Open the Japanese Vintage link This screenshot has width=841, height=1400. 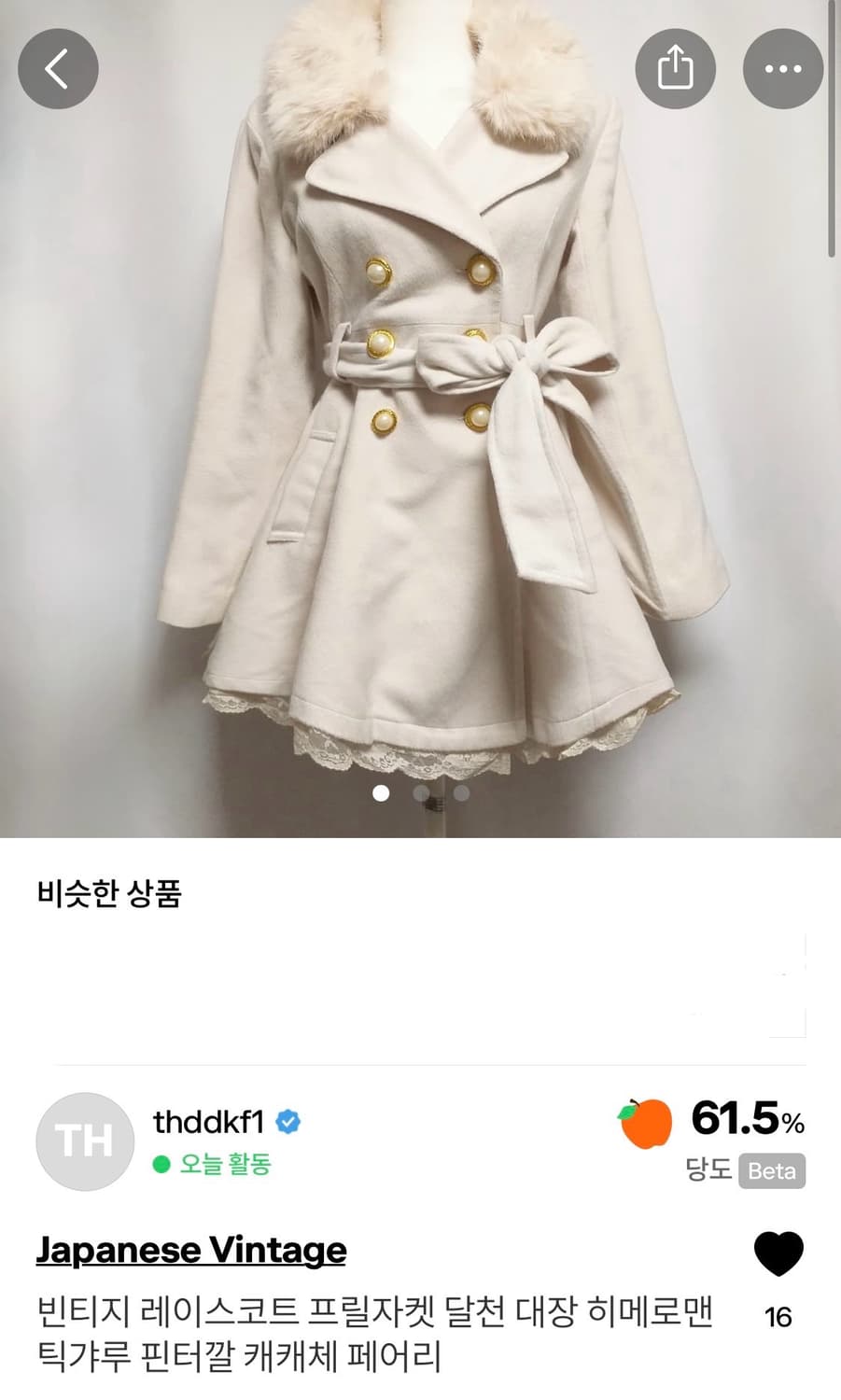click(x=191, y=1251)
